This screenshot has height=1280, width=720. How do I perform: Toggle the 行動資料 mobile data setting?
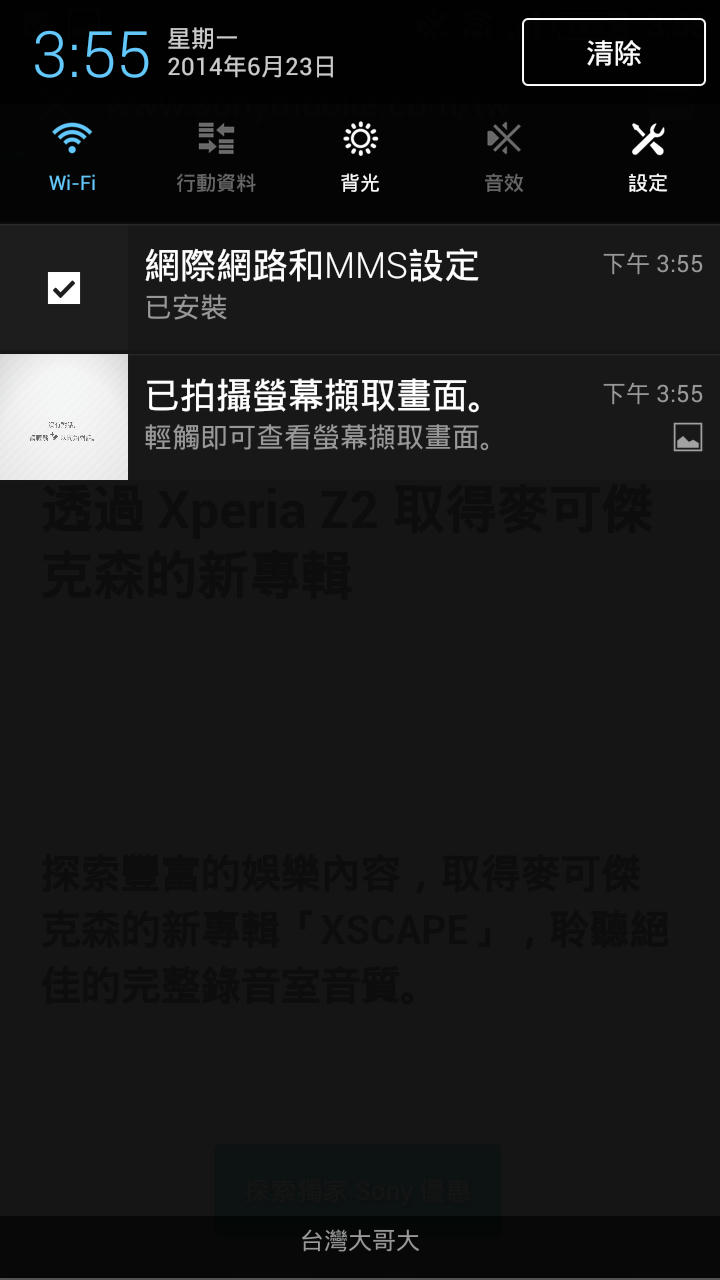(216, 157)
